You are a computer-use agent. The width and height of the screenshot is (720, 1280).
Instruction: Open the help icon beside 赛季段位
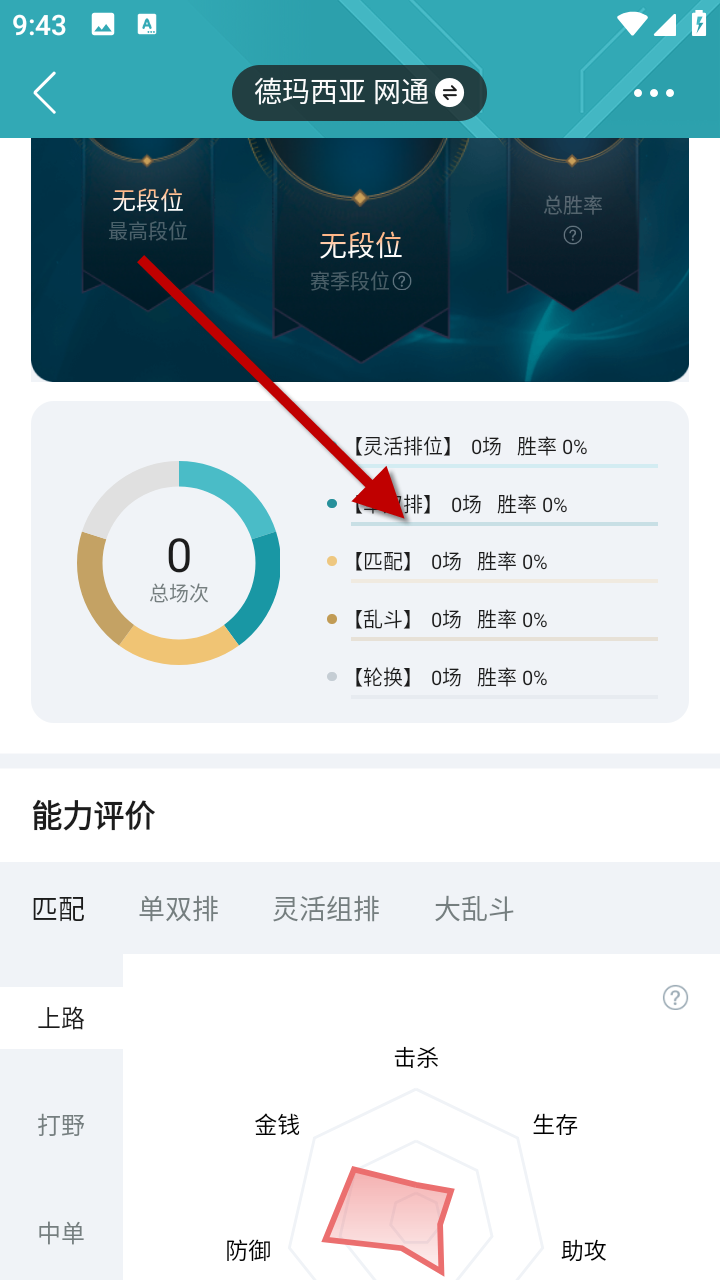click(x=402, y=281)
